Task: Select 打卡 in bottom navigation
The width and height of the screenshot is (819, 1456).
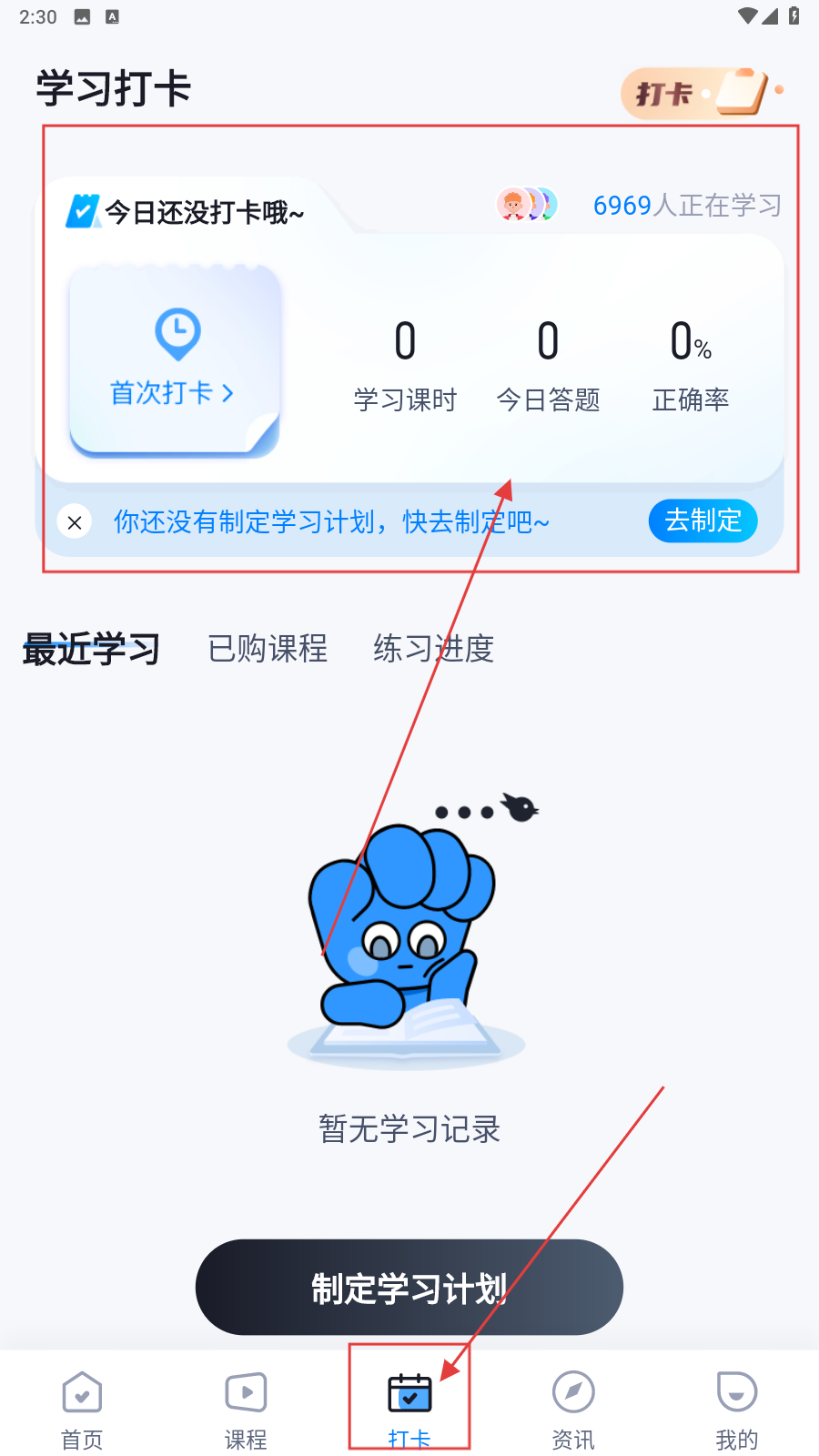Action: click(409, 1410)
